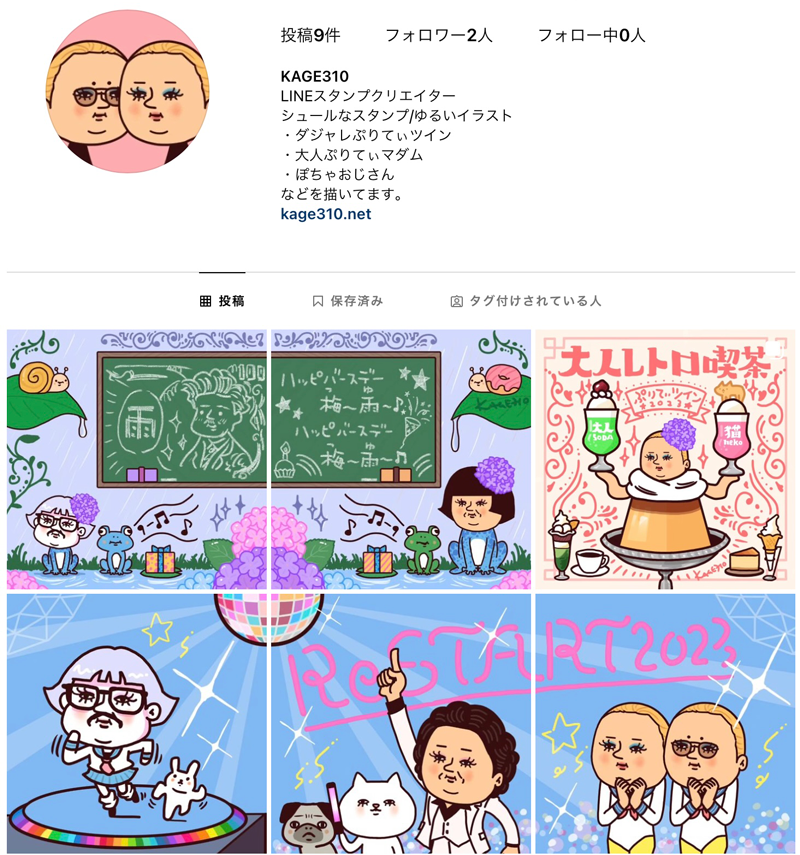
Task: Open the kage310.net website link
Action: [326, 214]
